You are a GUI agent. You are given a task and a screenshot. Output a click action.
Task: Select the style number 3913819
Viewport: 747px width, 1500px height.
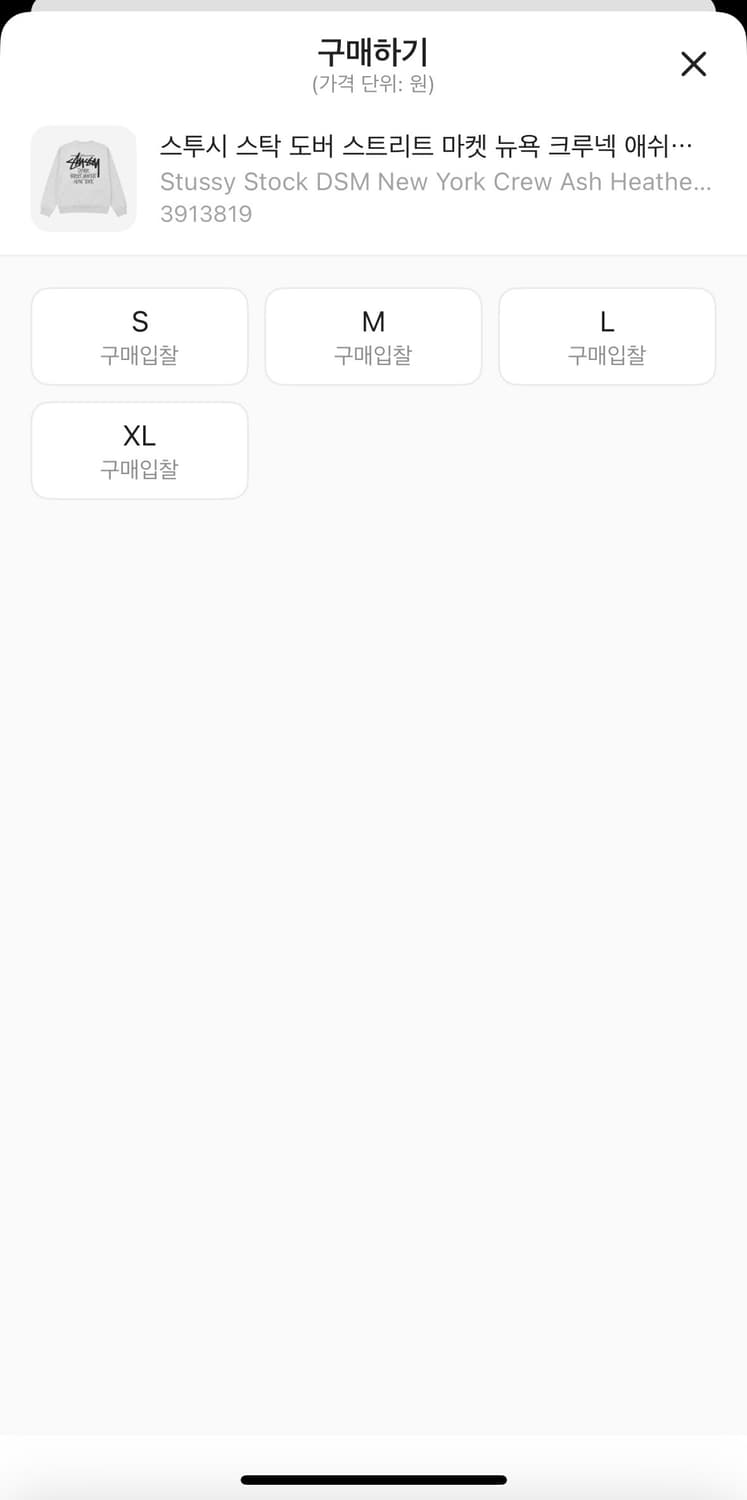tap(206, 213)
